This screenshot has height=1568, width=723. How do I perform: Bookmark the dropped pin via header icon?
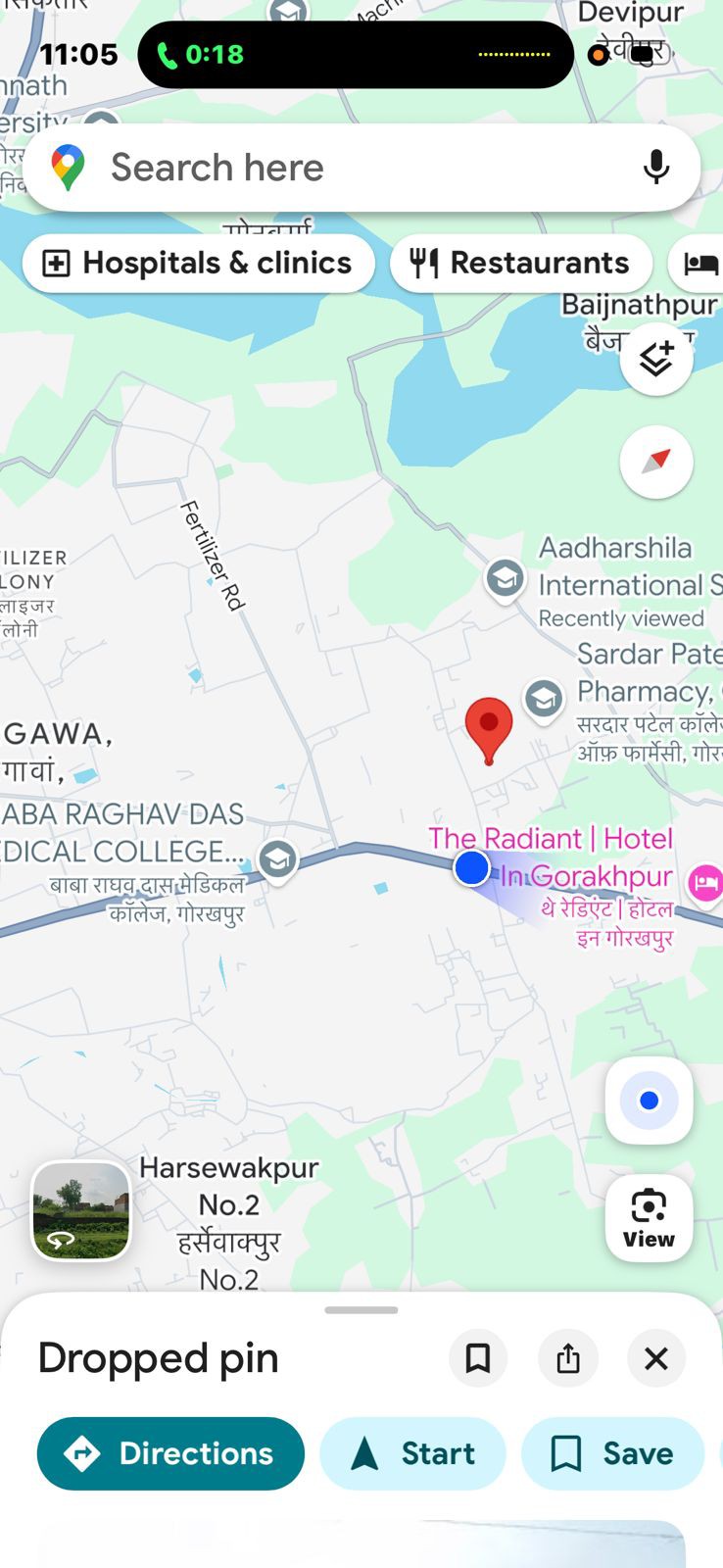[478, 1358]
